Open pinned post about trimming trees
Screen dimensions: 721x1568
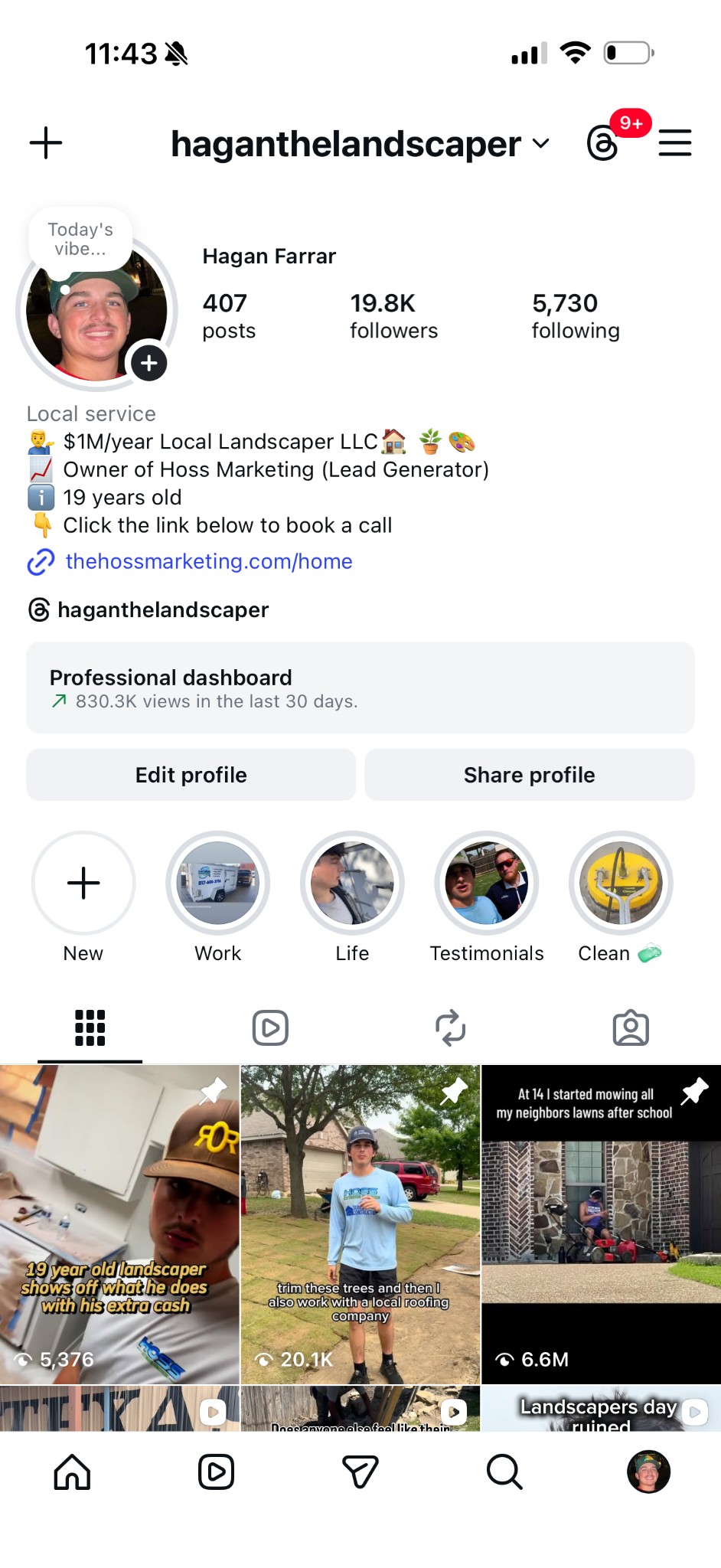360,1225
